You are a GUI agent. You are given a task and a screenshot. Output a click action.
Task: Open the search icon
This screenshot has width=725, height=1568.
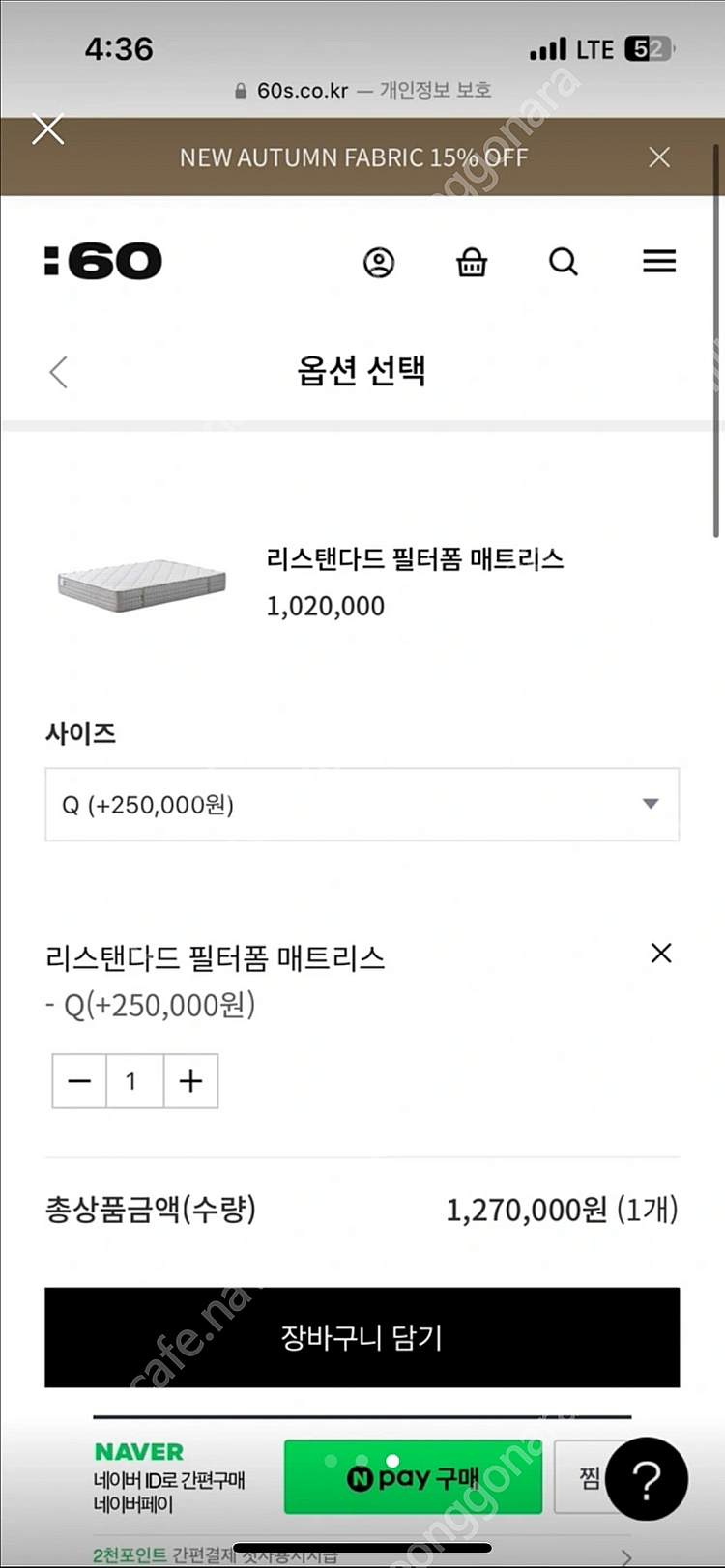click(x=564, y=262)
